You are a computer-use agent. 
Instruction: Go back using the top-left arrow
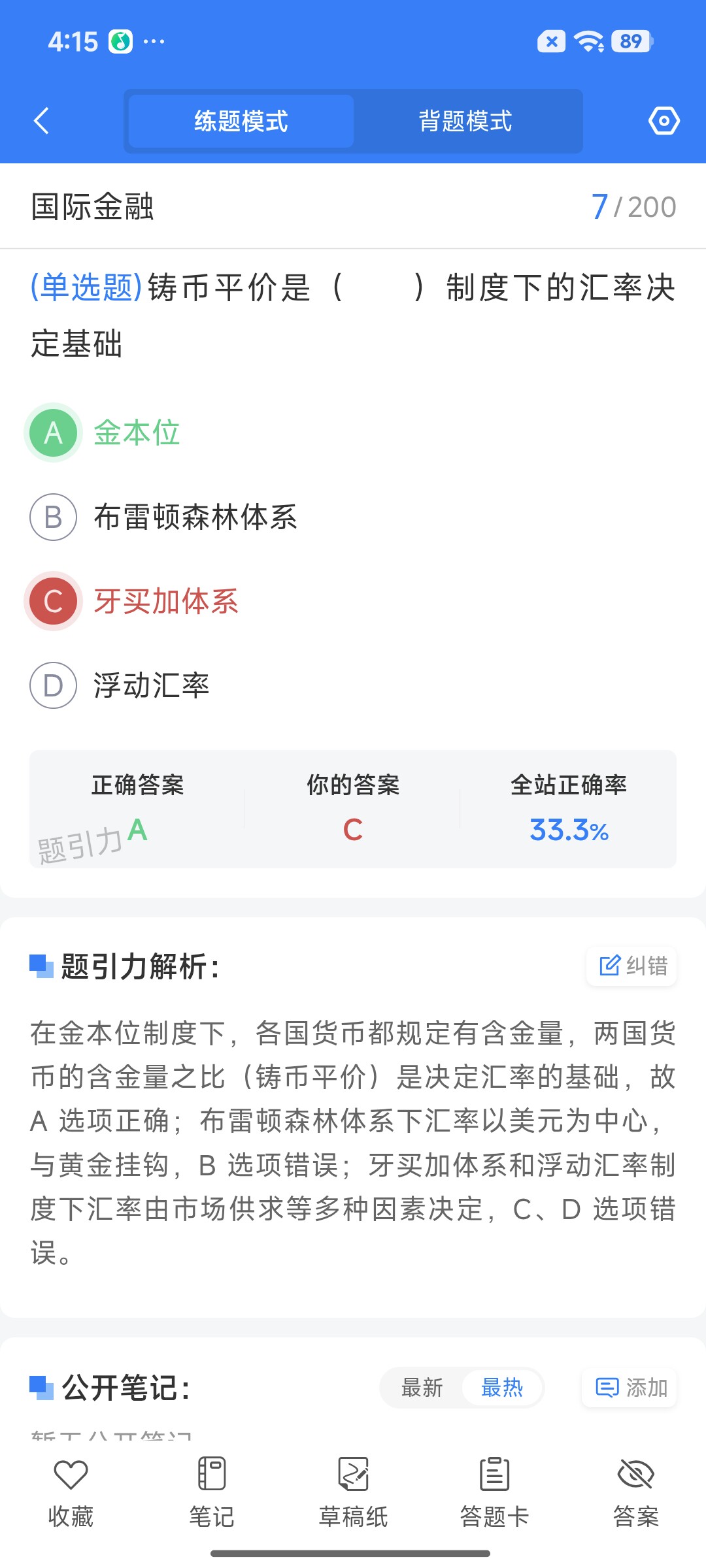(41, 121)
